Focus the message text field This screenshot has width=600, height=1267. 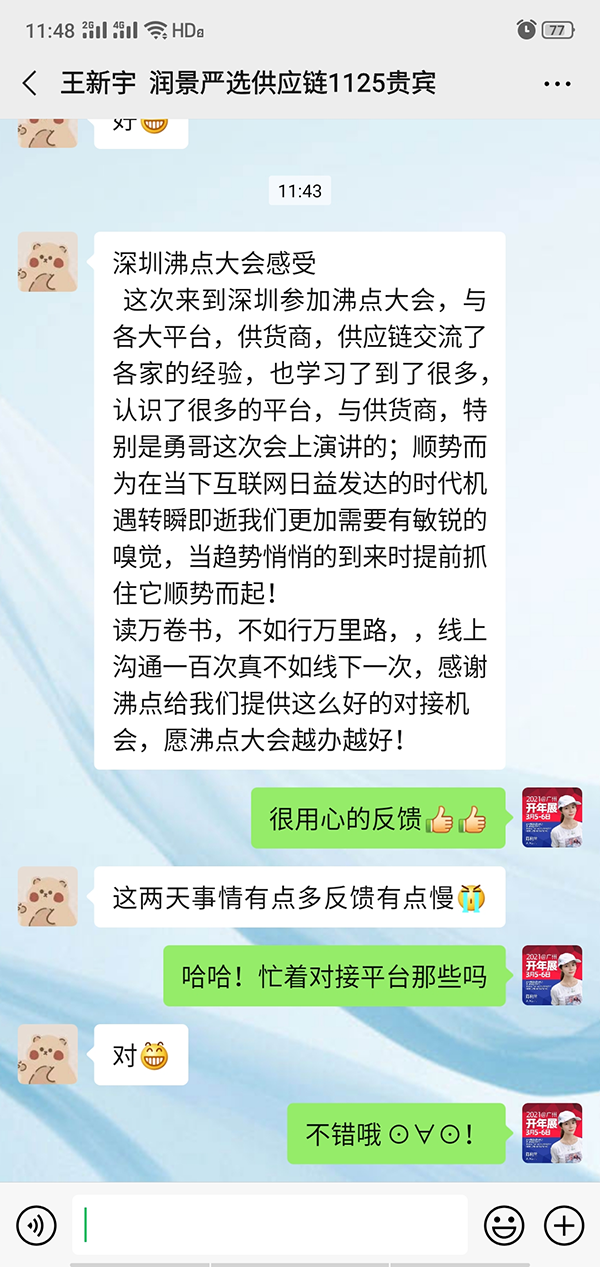click(x=270, y=1224)
